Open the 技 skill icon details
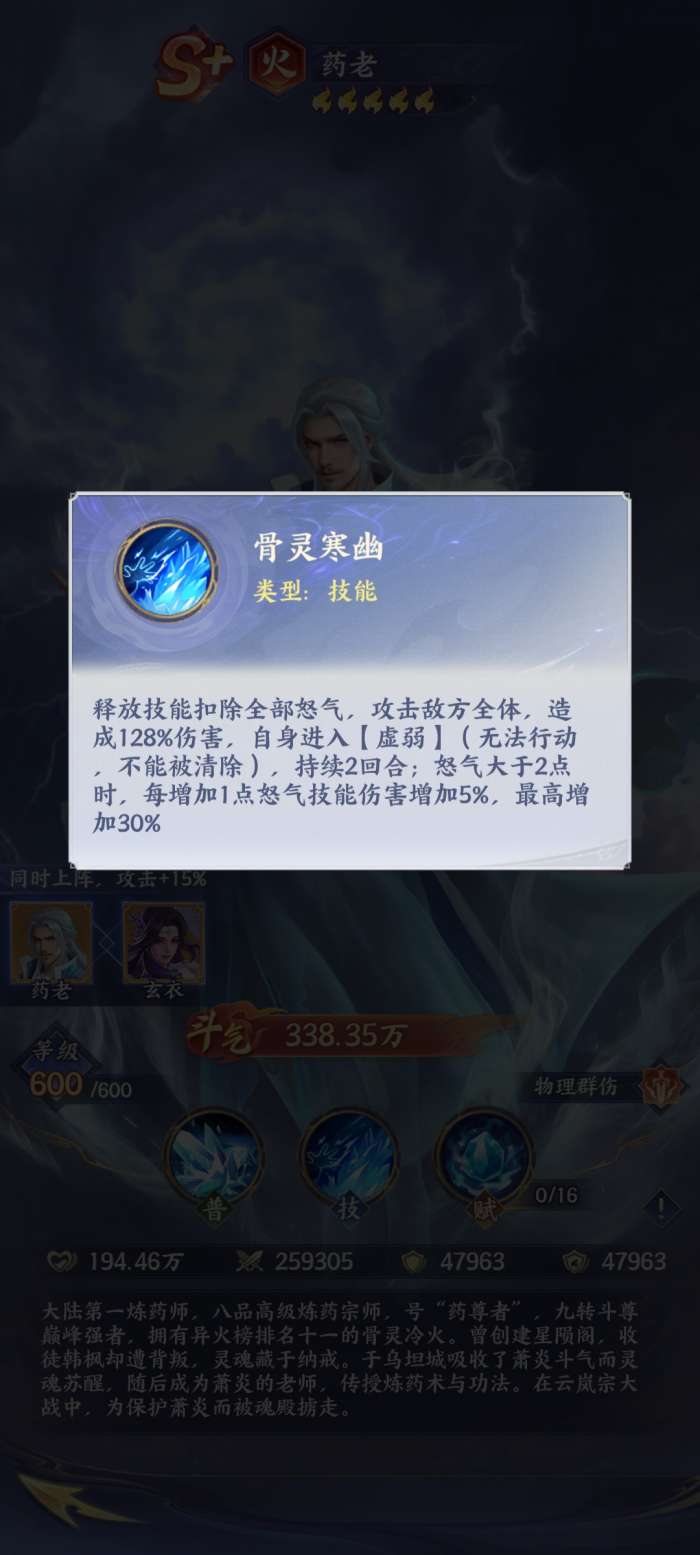The width and height of the screenshot is (700, 1555). (x=349, y=1159)
